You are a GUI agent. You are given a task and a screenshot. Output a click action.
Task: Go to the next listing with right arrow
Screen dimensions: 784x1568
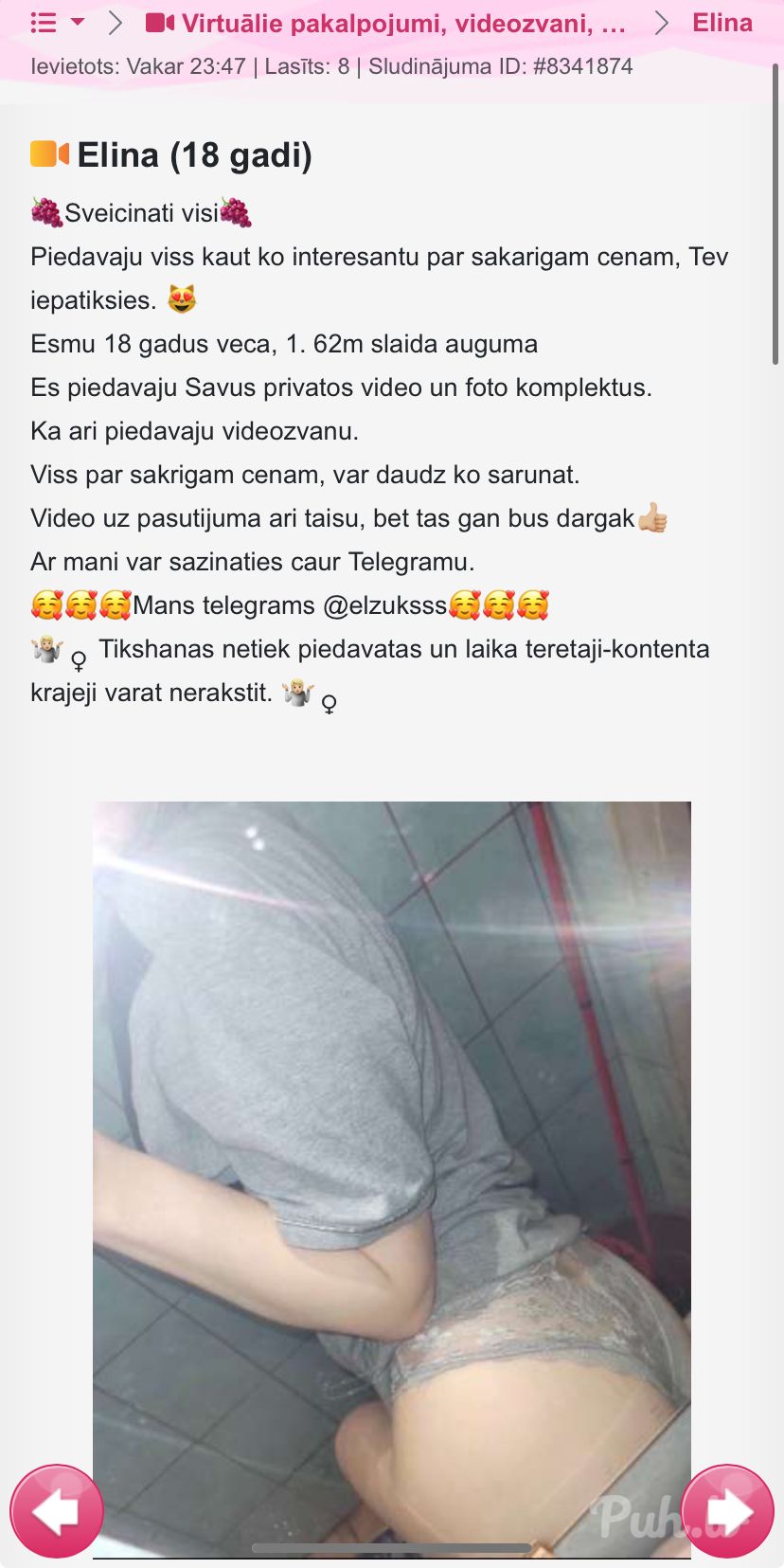[727, 1511]
